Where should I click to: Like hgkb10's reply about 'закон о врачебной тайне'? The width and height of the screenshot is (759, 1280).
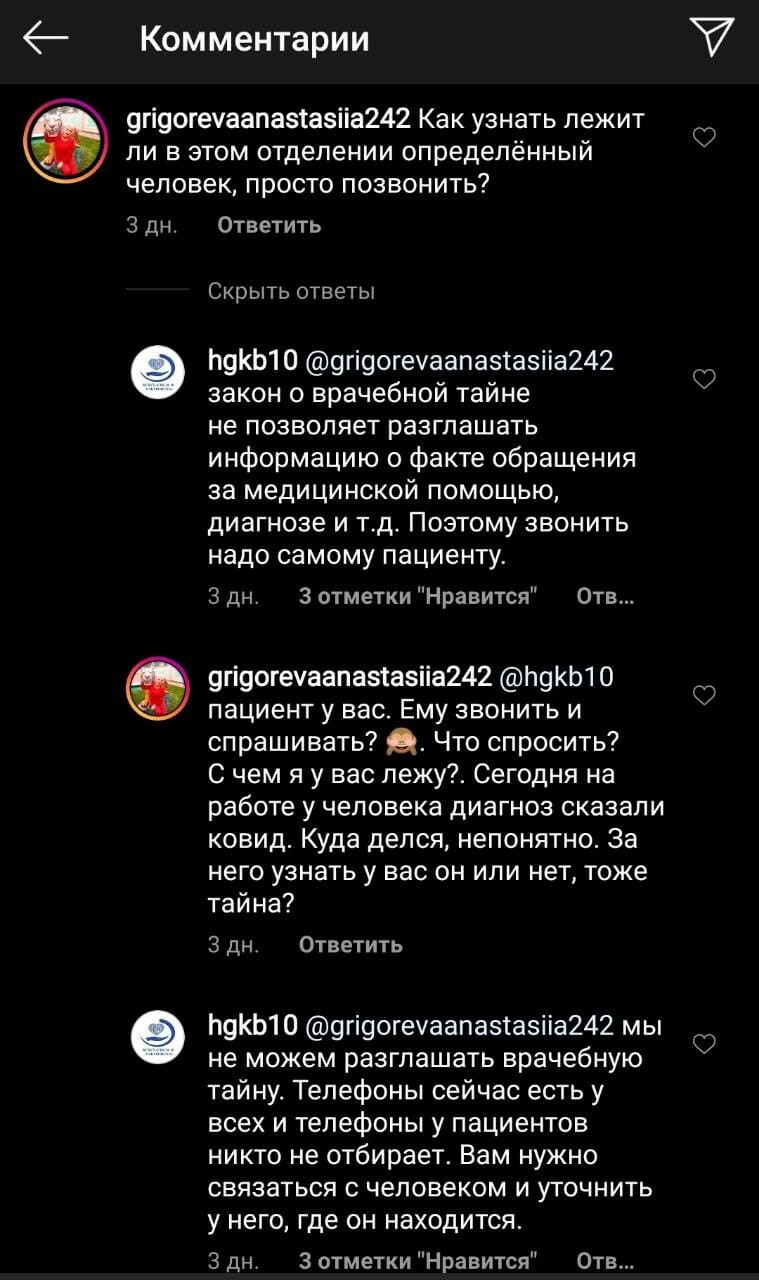click(704, 379)
